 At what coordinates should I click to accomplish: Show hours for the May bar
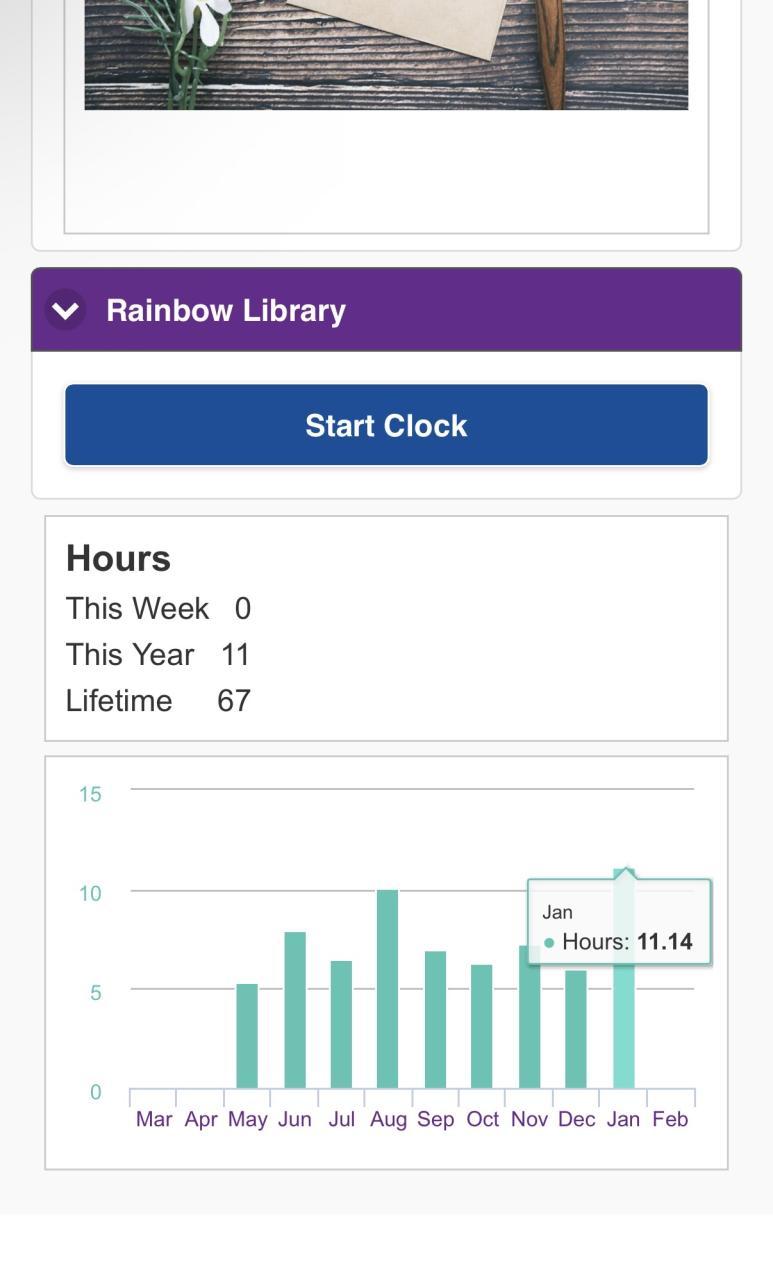click(x=247, y=1036)
